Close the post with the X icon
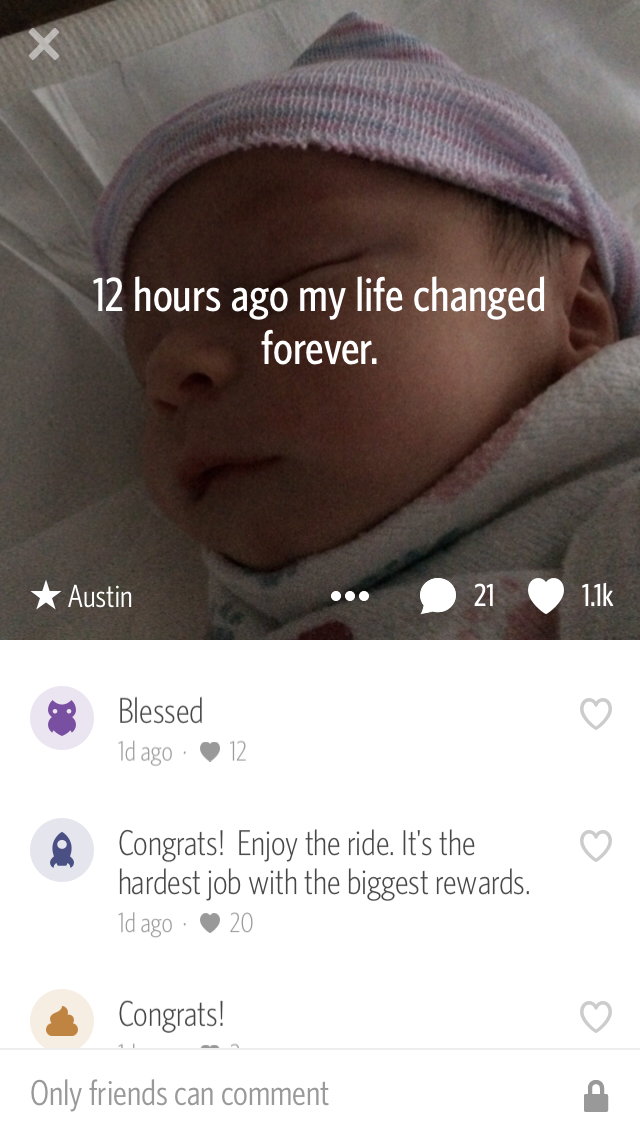 click(44, 44)
